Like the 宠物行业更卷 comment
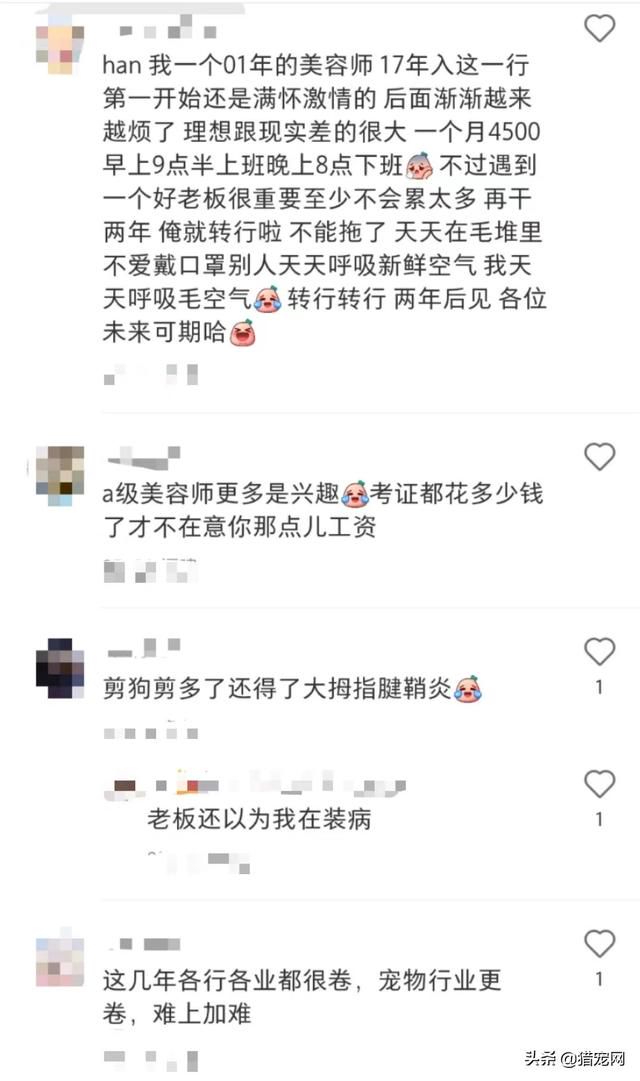This screenshot has width=640, height=1081. (x=599, y=944)
